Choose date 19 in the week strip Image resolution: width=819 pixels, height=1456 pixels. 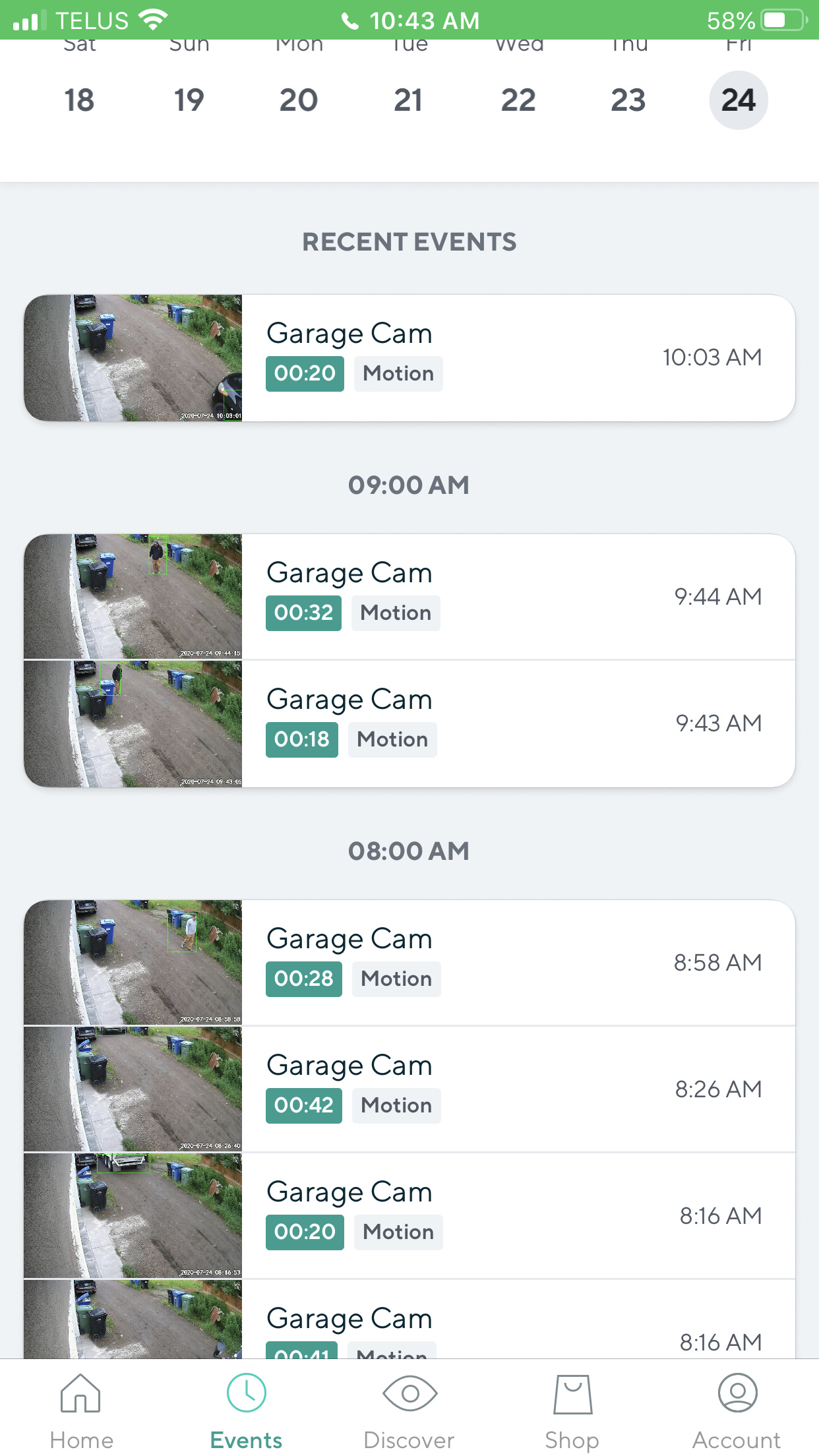pyautogui.click(x=189, y=100)
